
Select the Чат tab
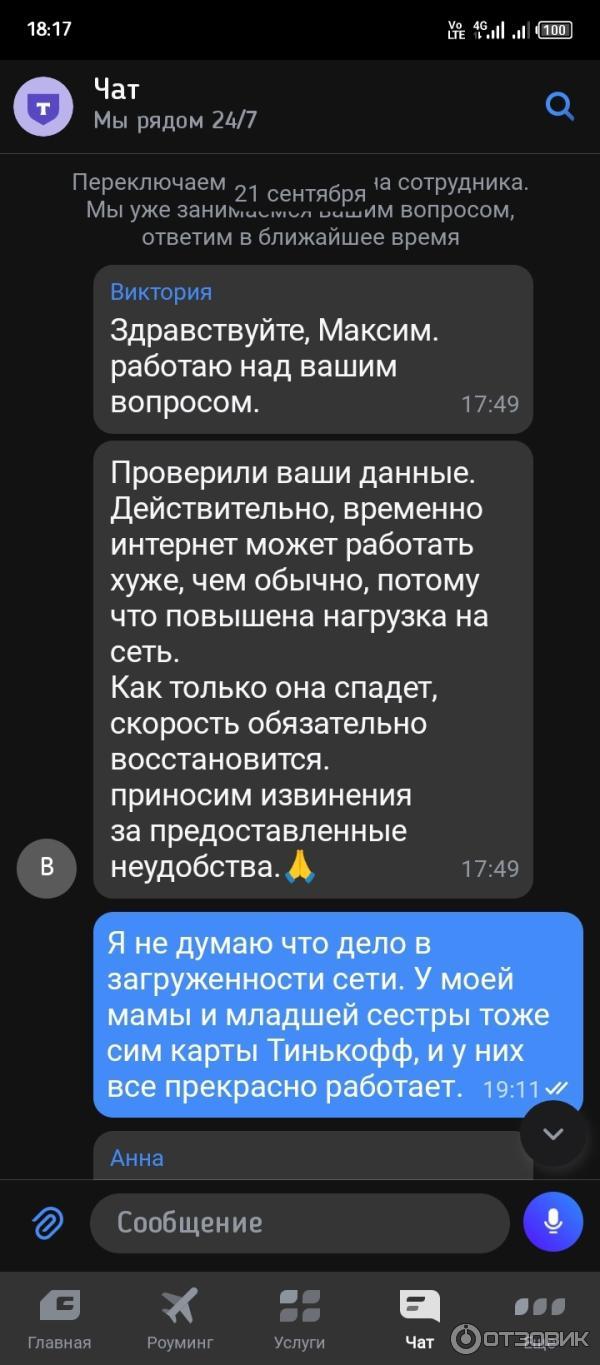pyautogui.click(x=419, y=1318)
